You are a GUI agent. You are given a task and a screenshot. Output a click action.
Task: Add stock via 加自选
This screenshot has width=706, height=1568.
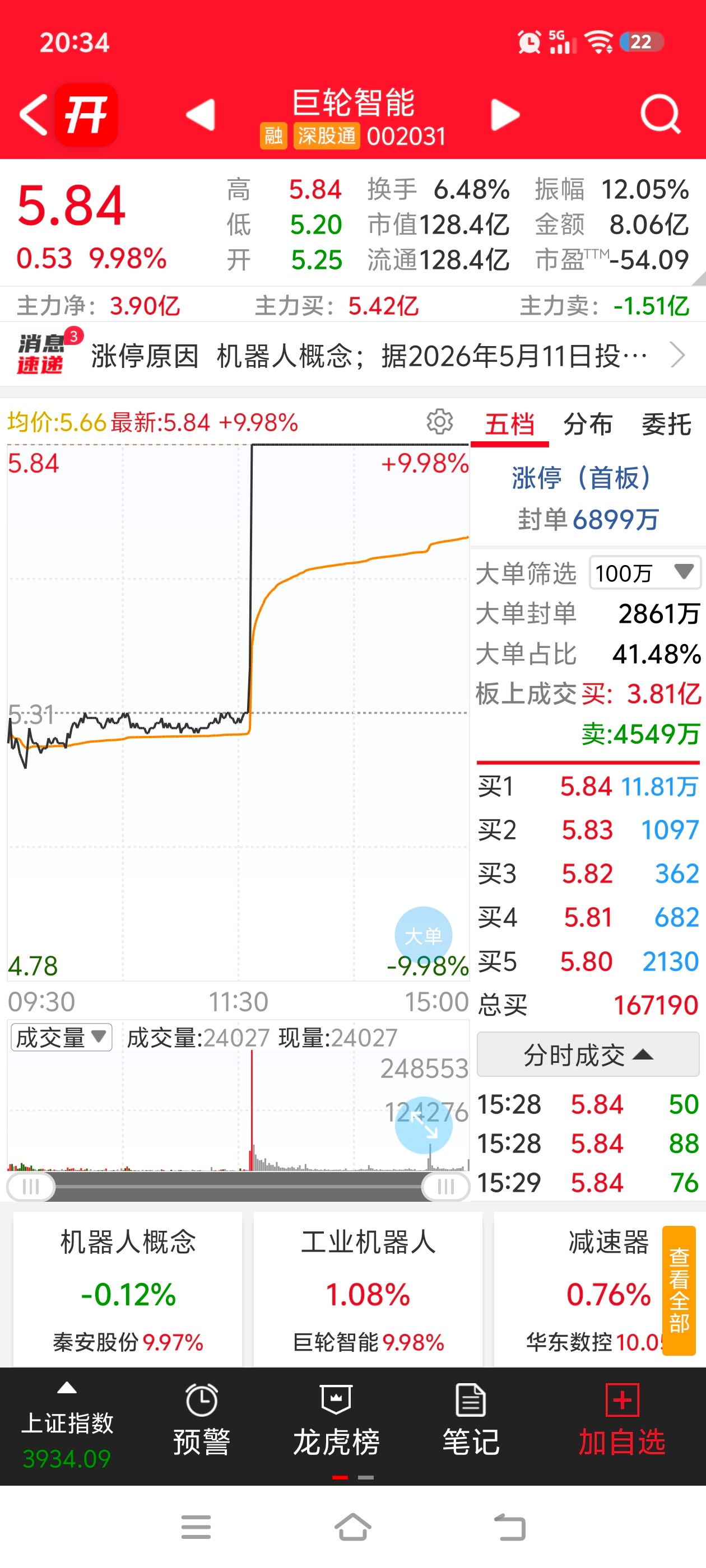pos(622,1420)
